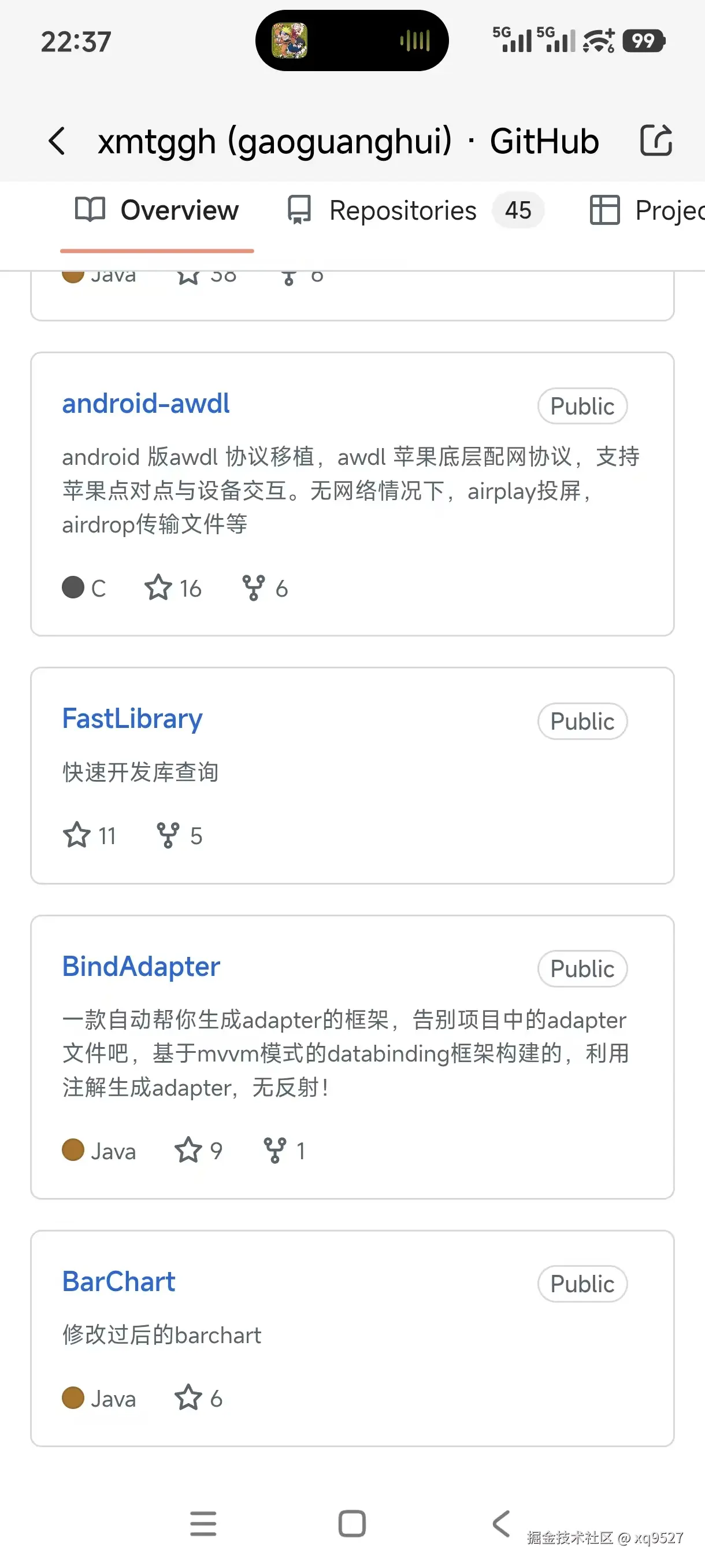Screen dimensions: 705x1568
Task: Open recent apps from navigation bar
Action: coord(203,1523)
